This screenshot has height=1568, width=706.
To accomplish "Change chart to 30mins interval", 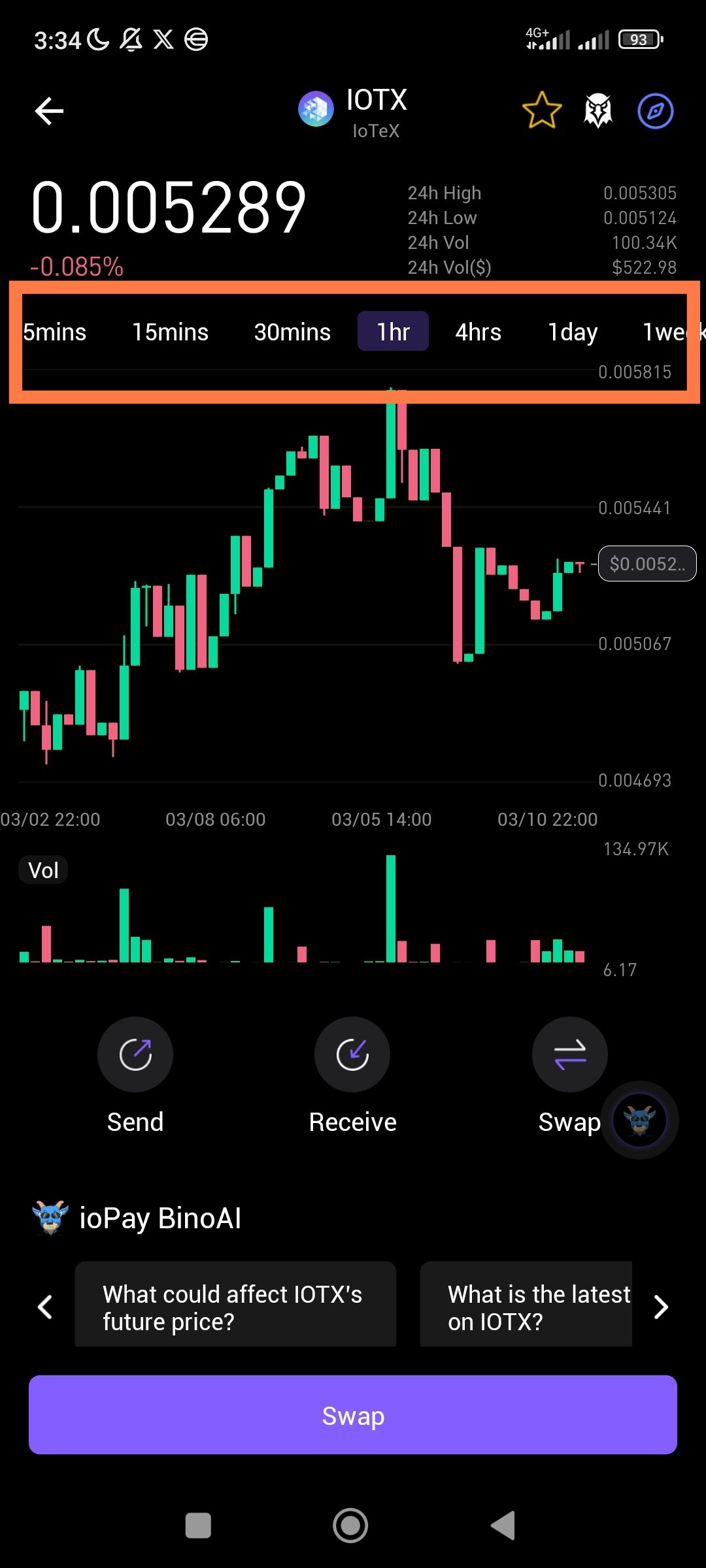I will point(292,332).
